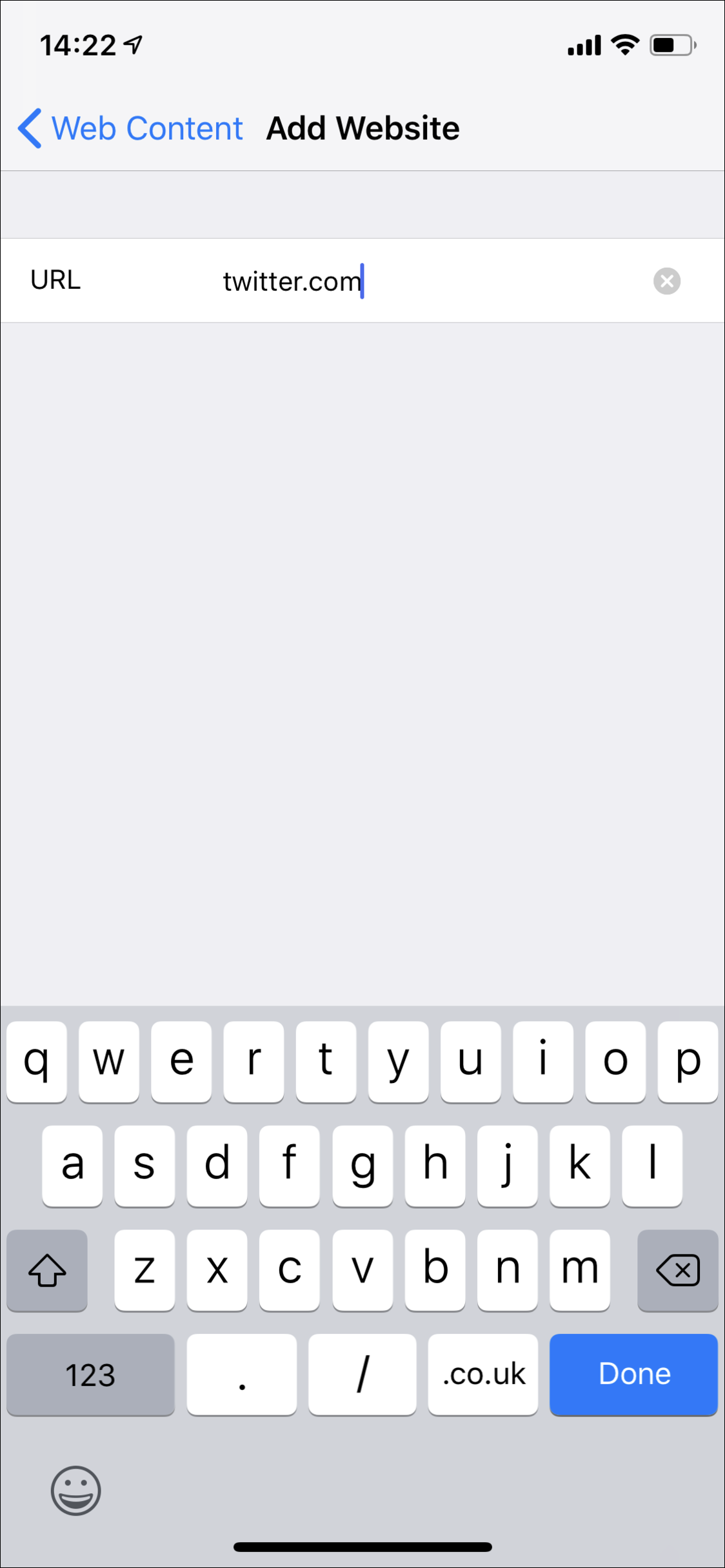Insert .co.uk from the keyboard
Image resolution: width=725 pixels, height=1568 pixels.
tap(483, 1374)
